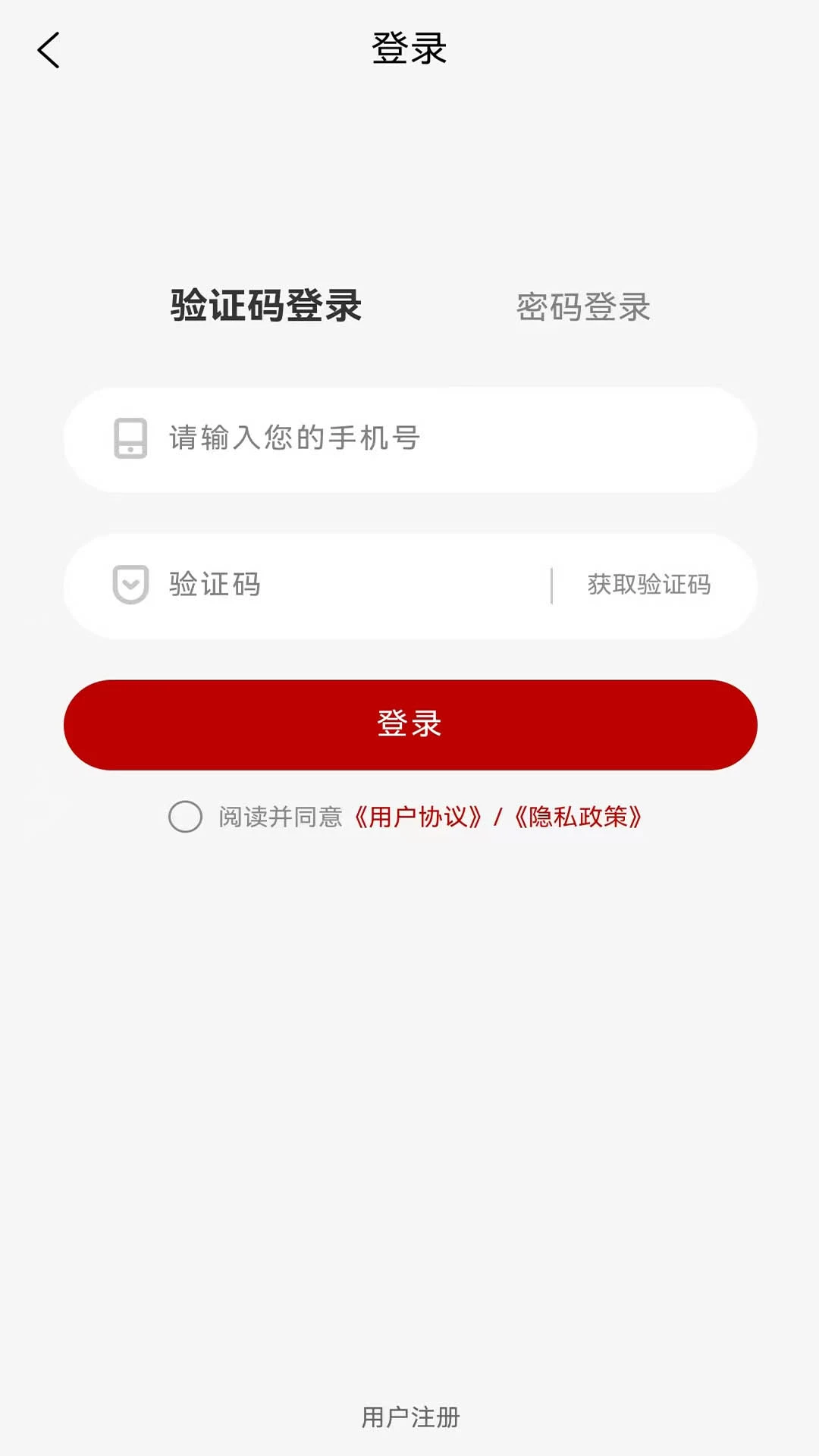819x1456 pixels.
Task: Switch to 密码登录 tab
Action: (582, 305)
